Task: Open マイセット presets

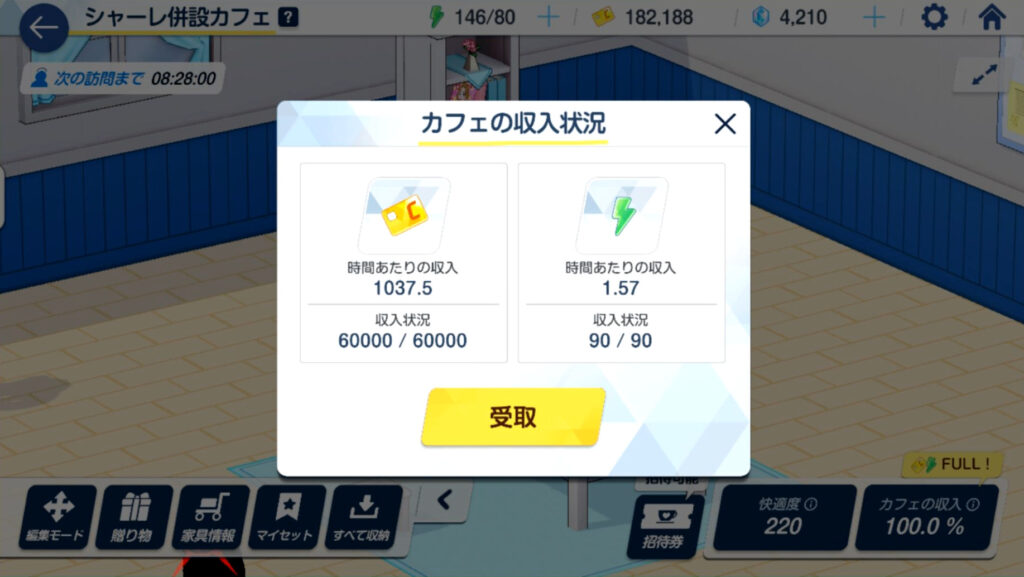Action: [288, 518]
